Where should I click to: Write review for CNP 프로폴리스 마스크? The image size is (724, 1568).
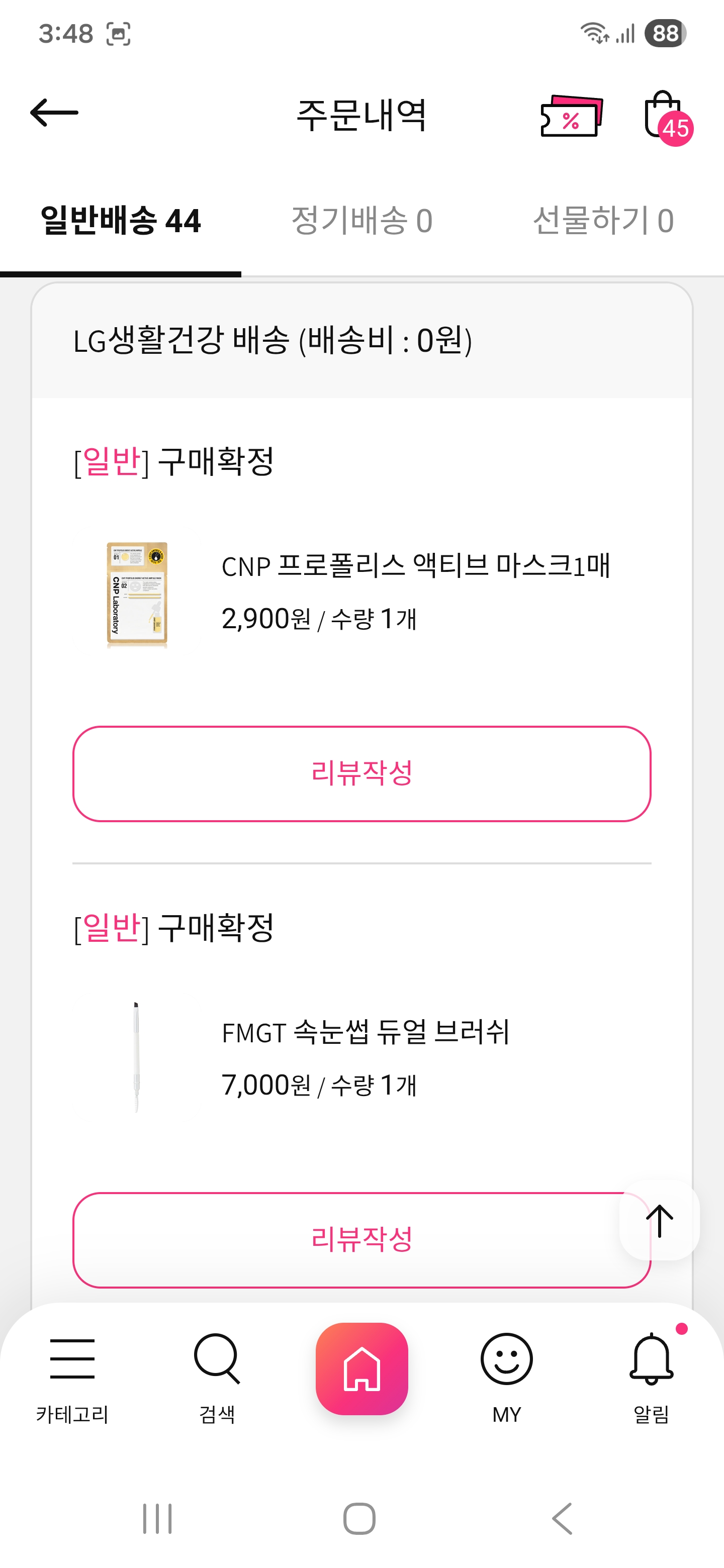tap(361, 773)
